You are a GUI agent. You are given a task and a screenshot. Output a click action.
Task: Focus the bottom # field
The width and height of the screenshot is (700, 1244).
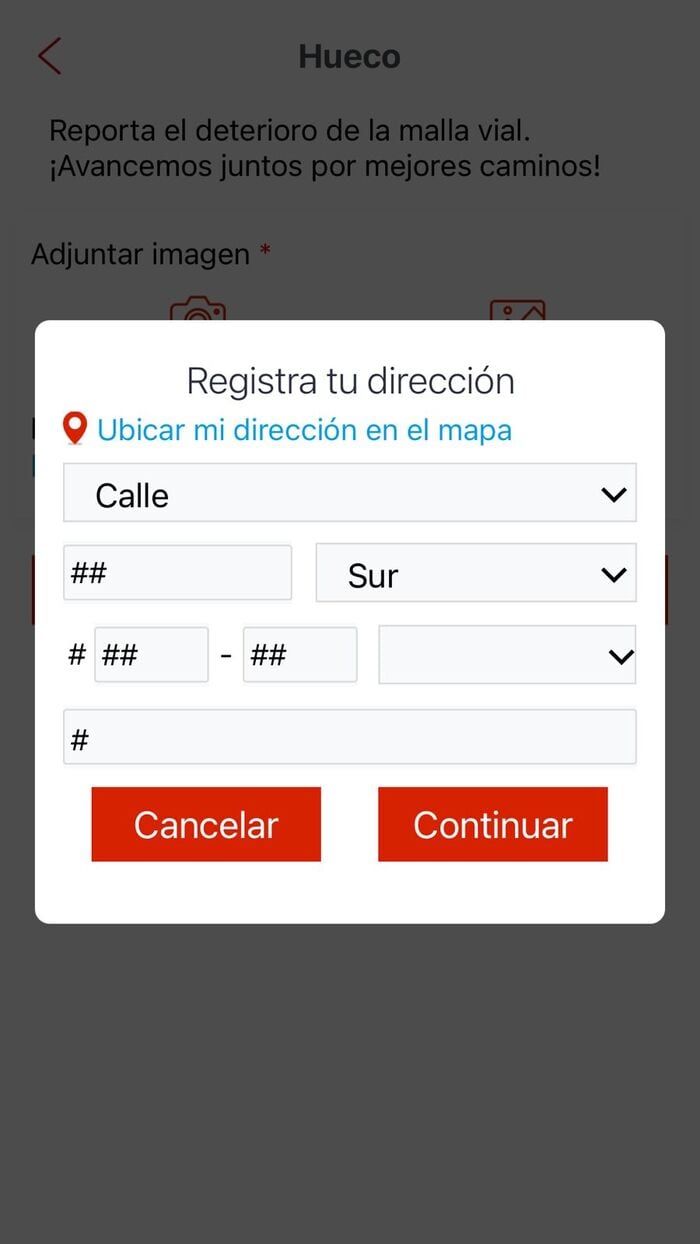pyautogui.click(x=349, y=738)
